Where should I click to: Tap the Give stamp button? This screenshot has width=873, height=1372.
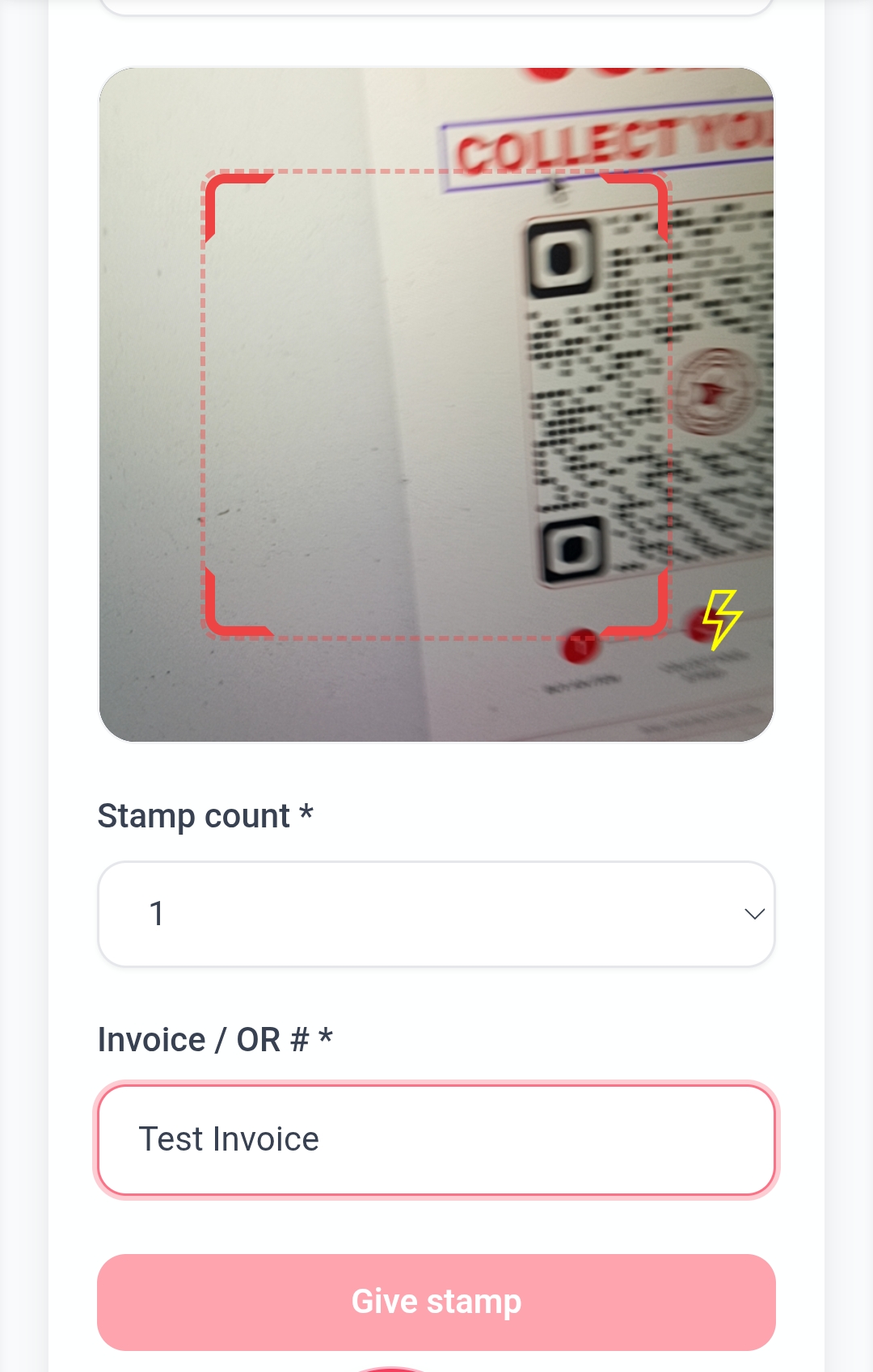[436, 1302]
